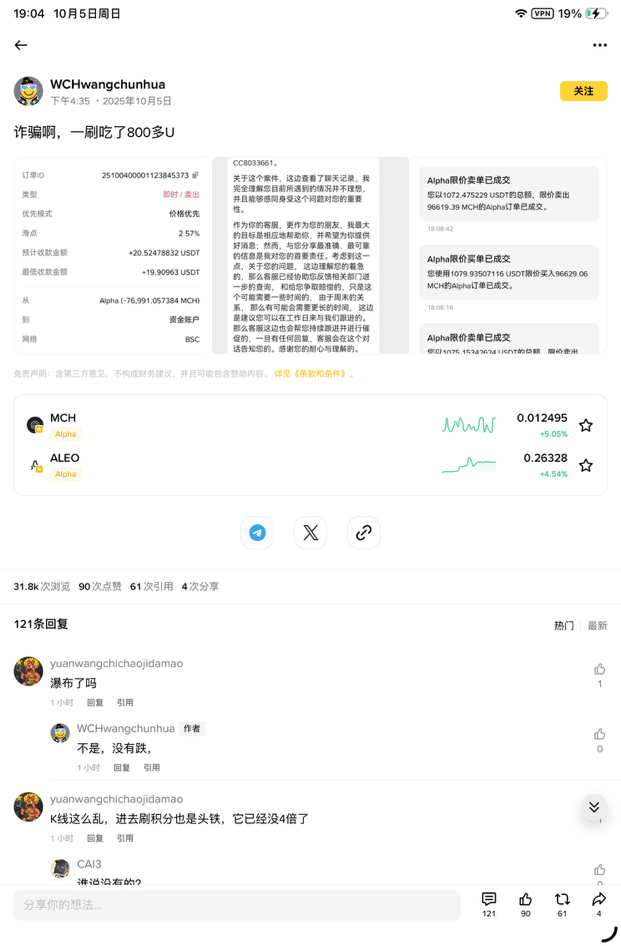This screenshot has width=621, height=946.
Task: Open comments icon in bottom bar
Action: pyautogui.click(x=489, y=900)
